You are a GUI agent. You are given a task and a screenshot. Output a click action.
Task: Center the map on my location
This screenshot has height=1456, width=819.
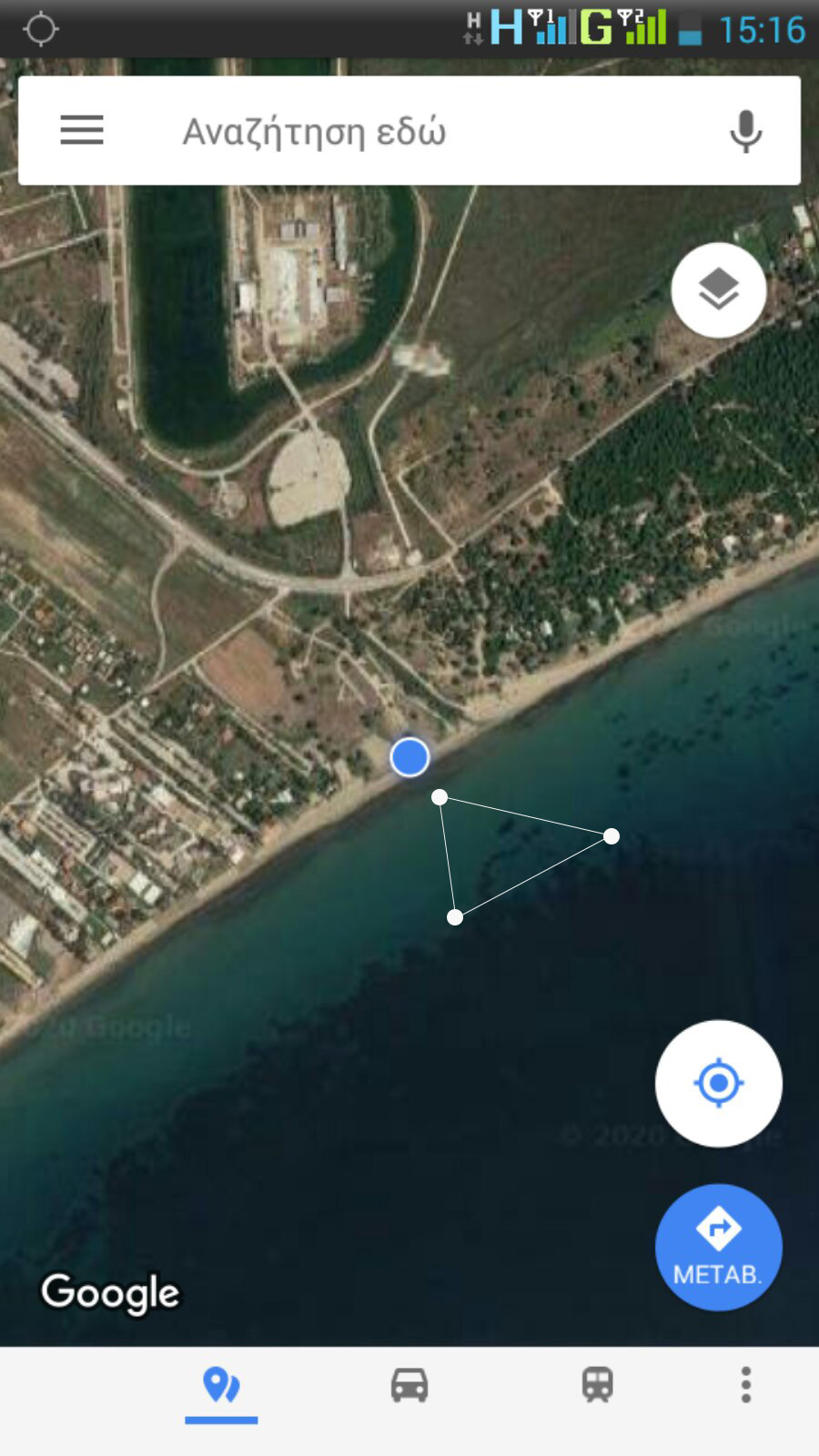pos(719,1083)
